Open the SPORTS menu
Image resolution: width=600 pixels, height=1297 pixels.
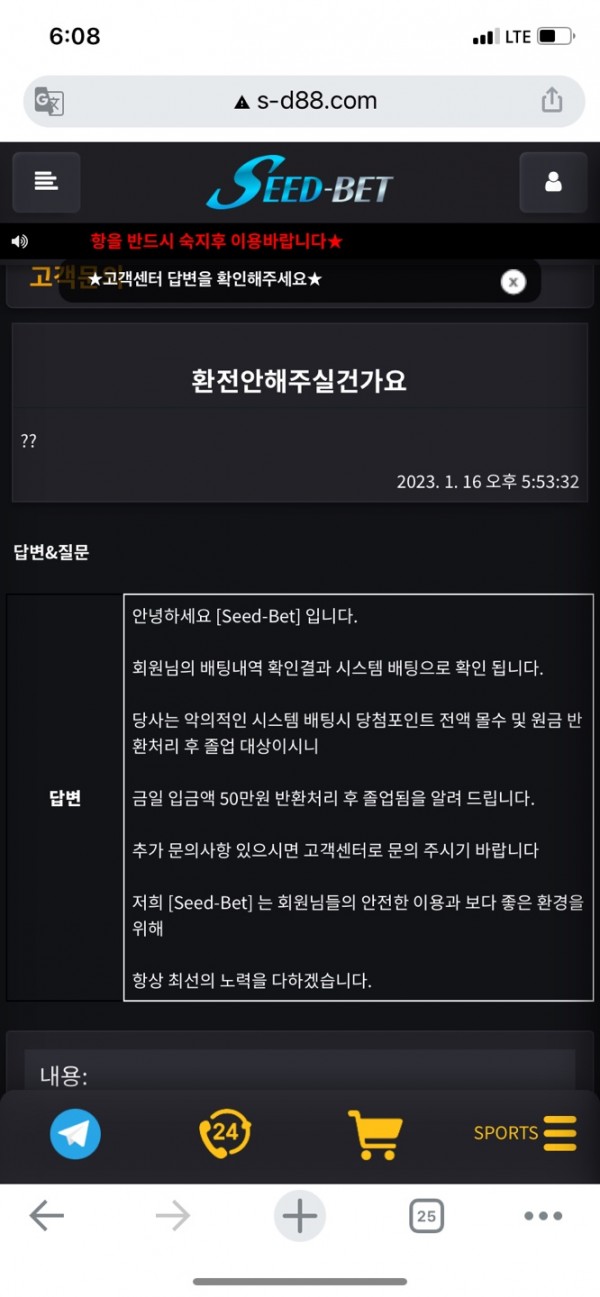(x=525, y=1133)
